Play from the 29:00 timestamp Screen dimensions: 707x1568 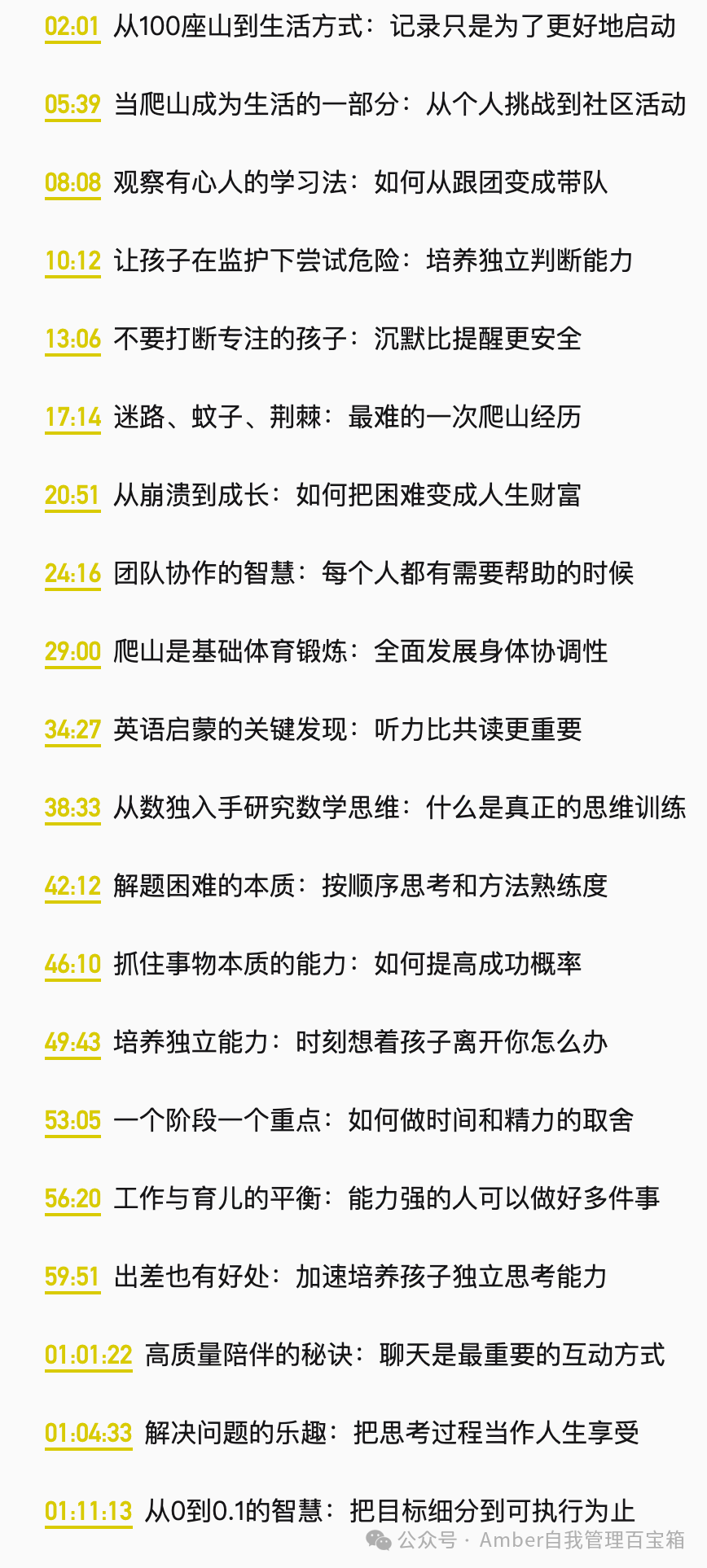point(72,652)
